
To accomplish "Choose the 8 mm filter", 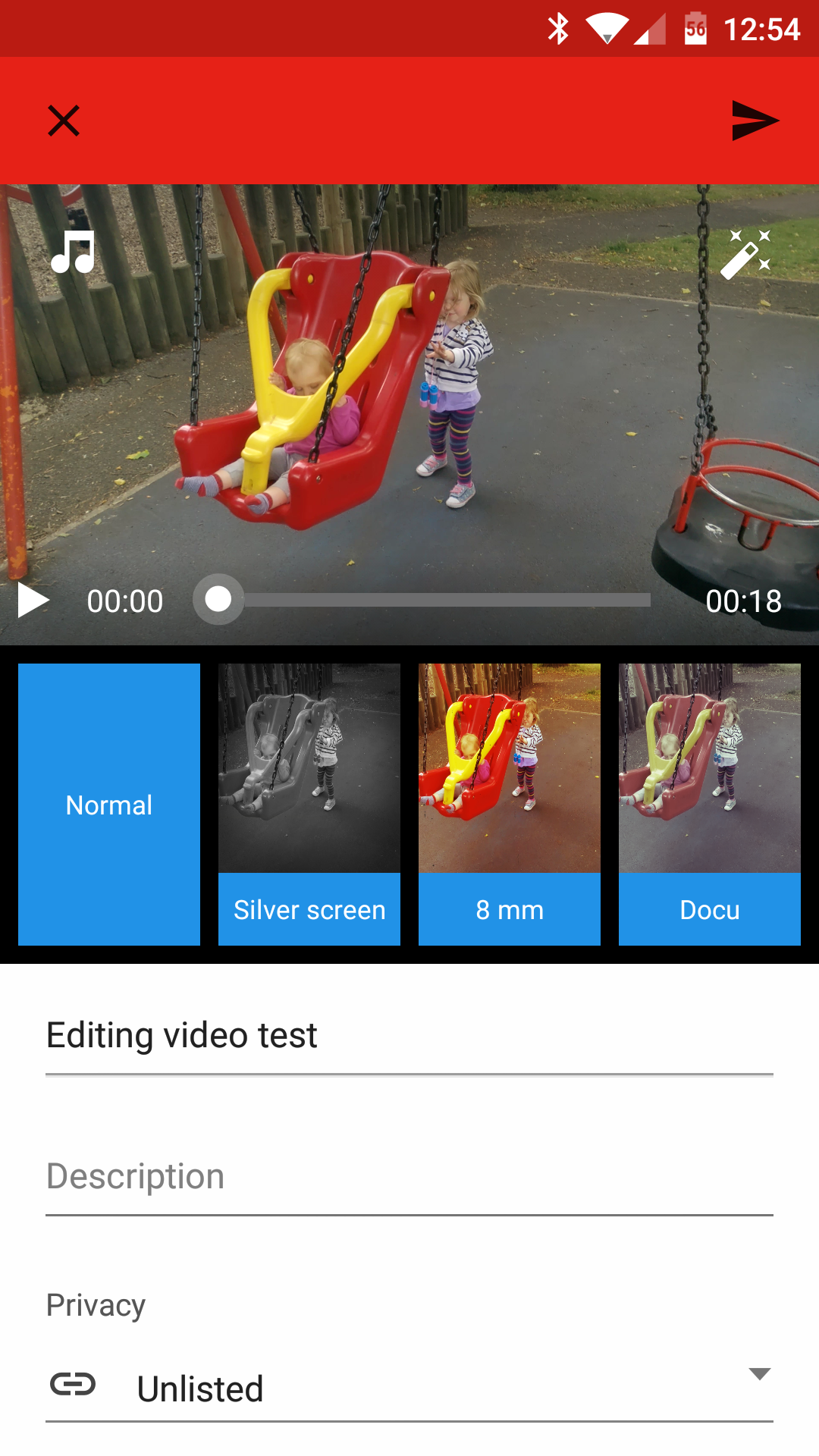I will 510,805.
